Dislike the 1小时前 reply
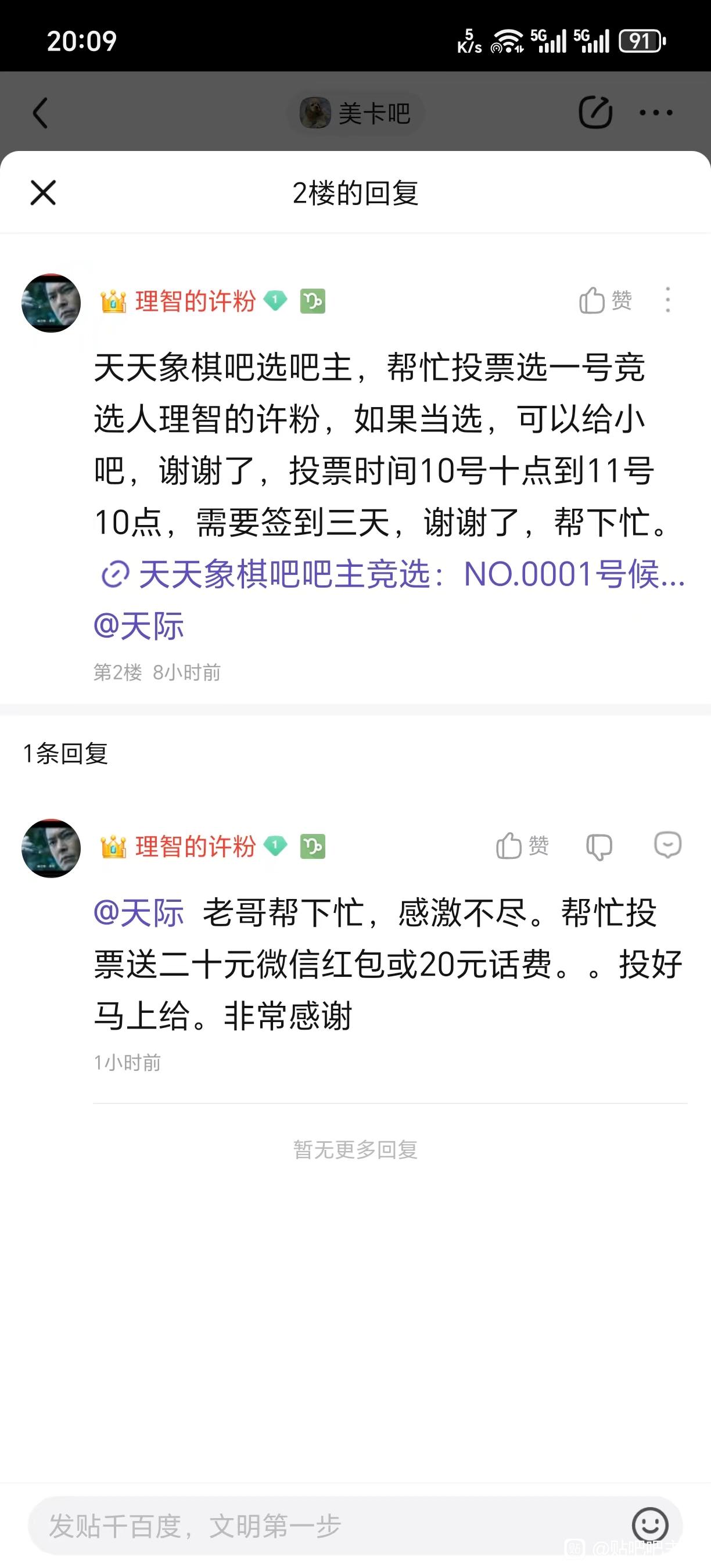This screenshot has height=1568, width=711. 599,846
